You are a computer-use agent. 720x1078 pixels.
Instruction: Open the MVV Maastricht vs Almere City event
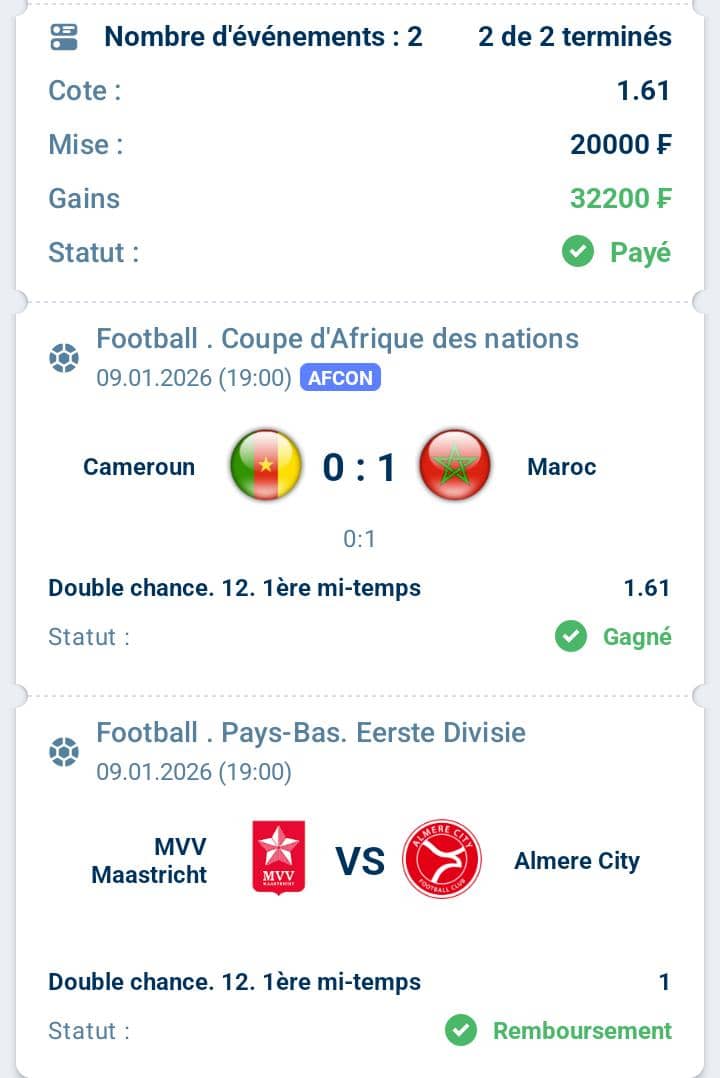click(359, 860)
